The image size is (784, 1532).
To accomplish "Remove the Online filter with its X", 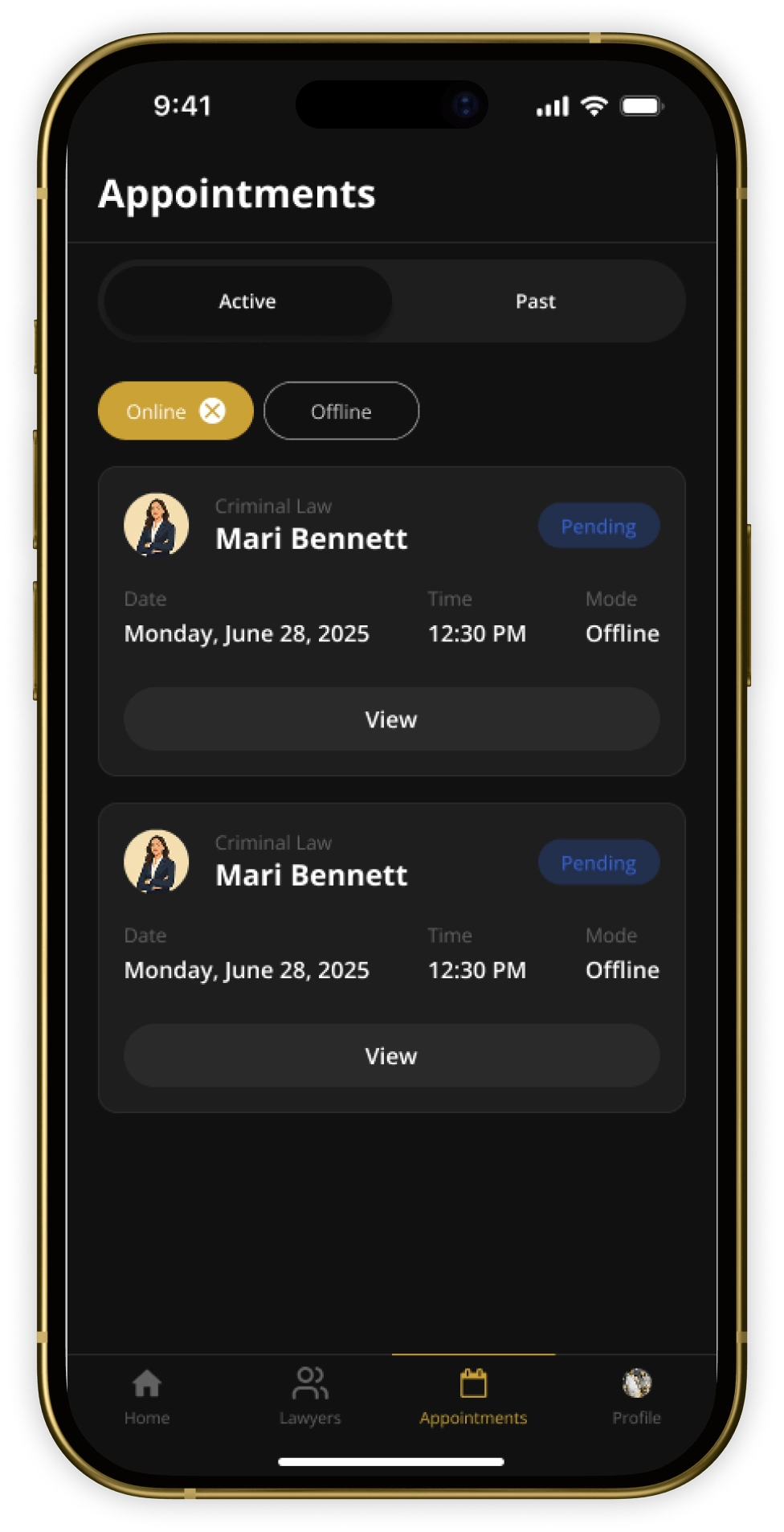I will click(213, 412).
